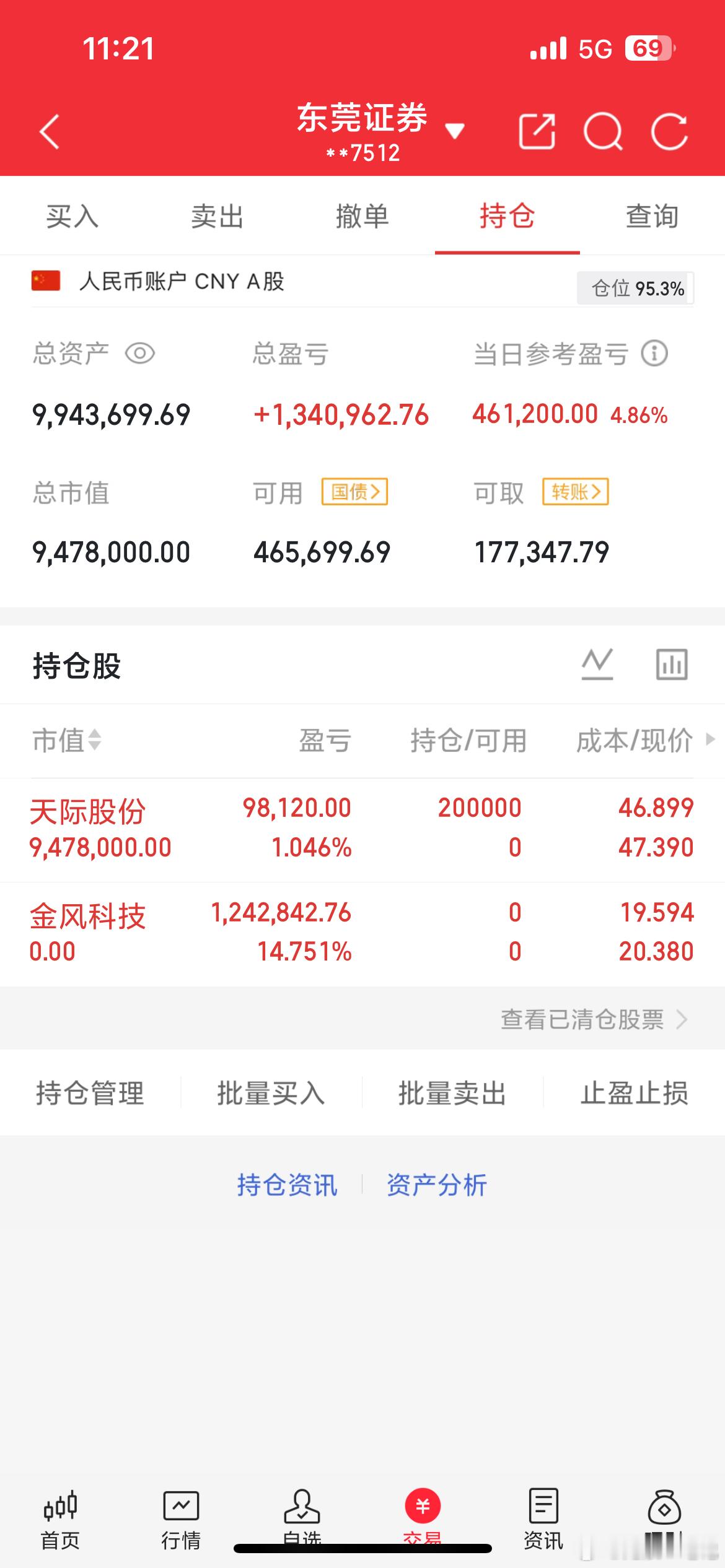
Task: Switch holdings view to line chart mode
Action: 598,664
